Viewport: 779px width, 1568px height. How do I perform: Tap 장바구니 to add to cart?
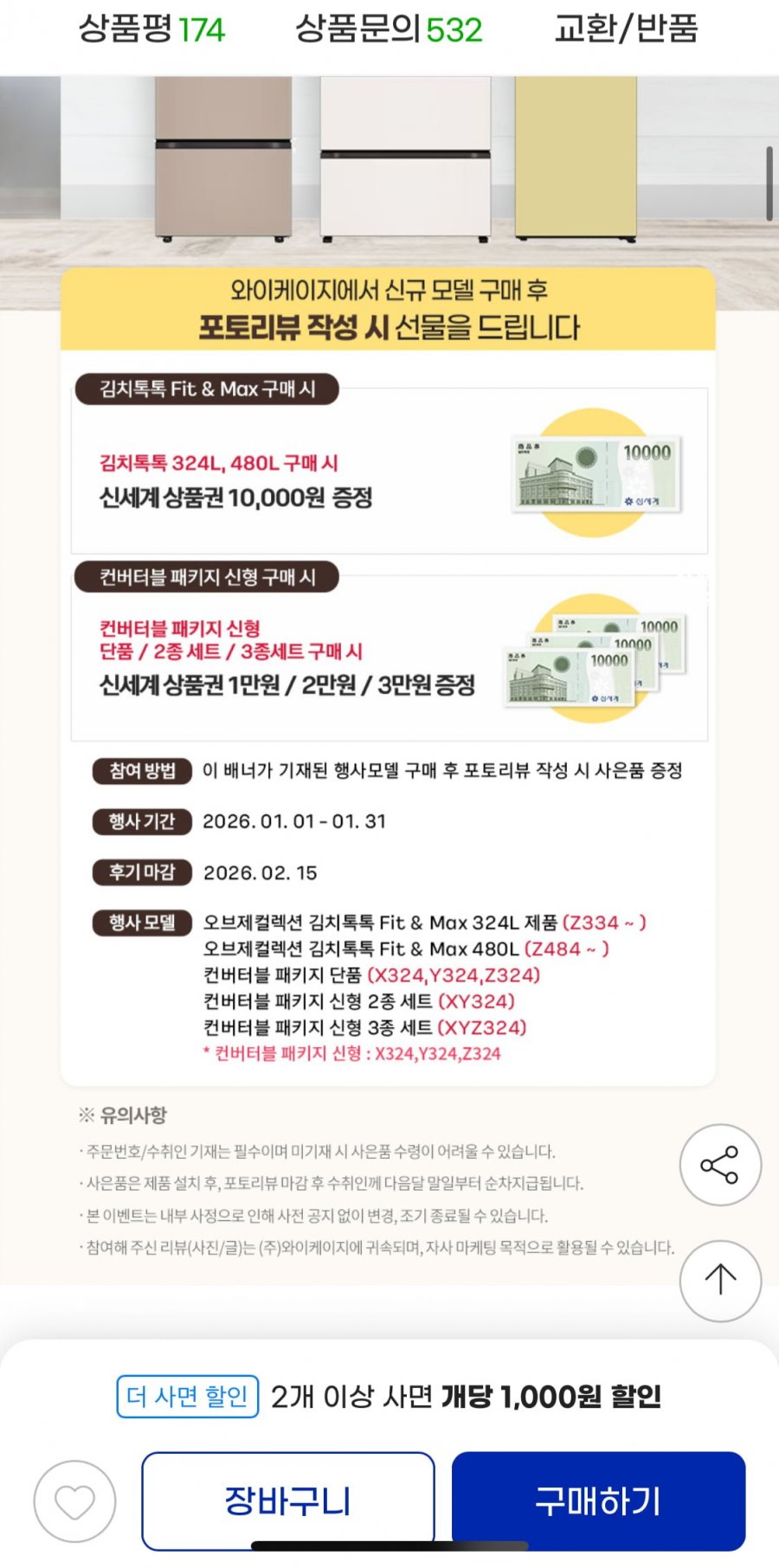click(288, 1500)
